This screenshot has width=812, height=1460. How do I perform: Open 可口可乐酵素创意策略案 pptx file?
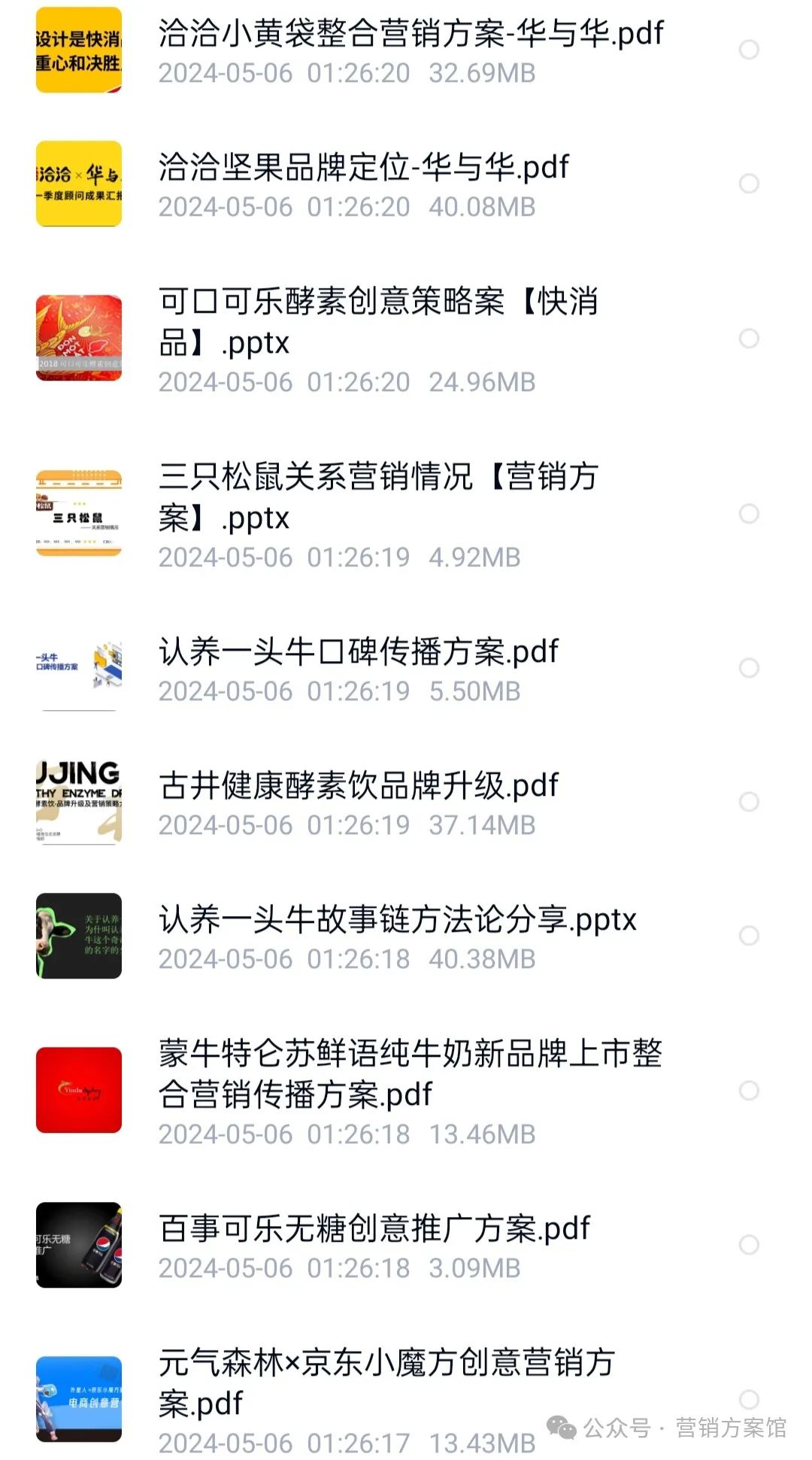point(378,322)
